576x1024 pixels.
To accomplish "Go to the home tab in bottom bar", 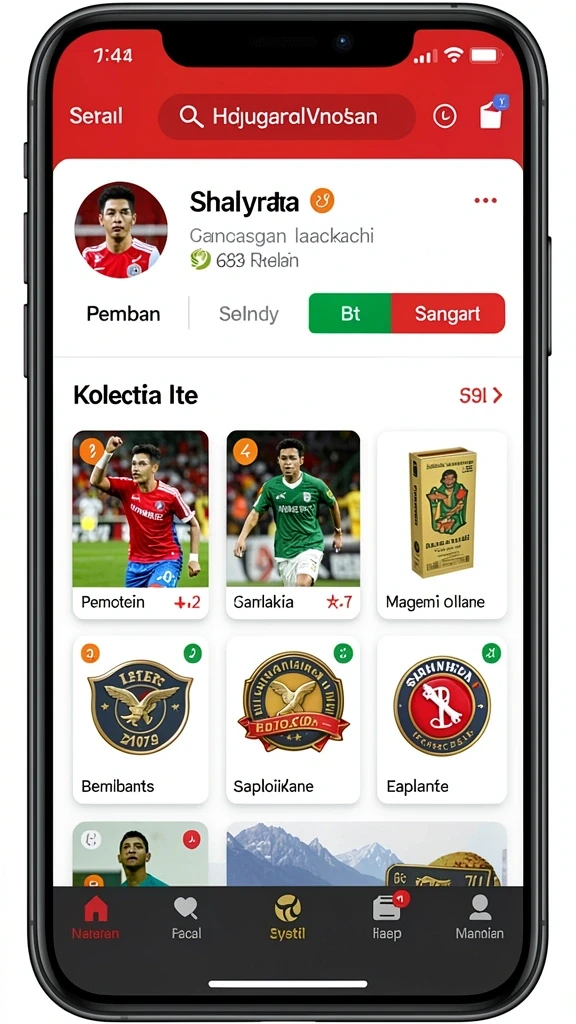I will pos(96,917).
